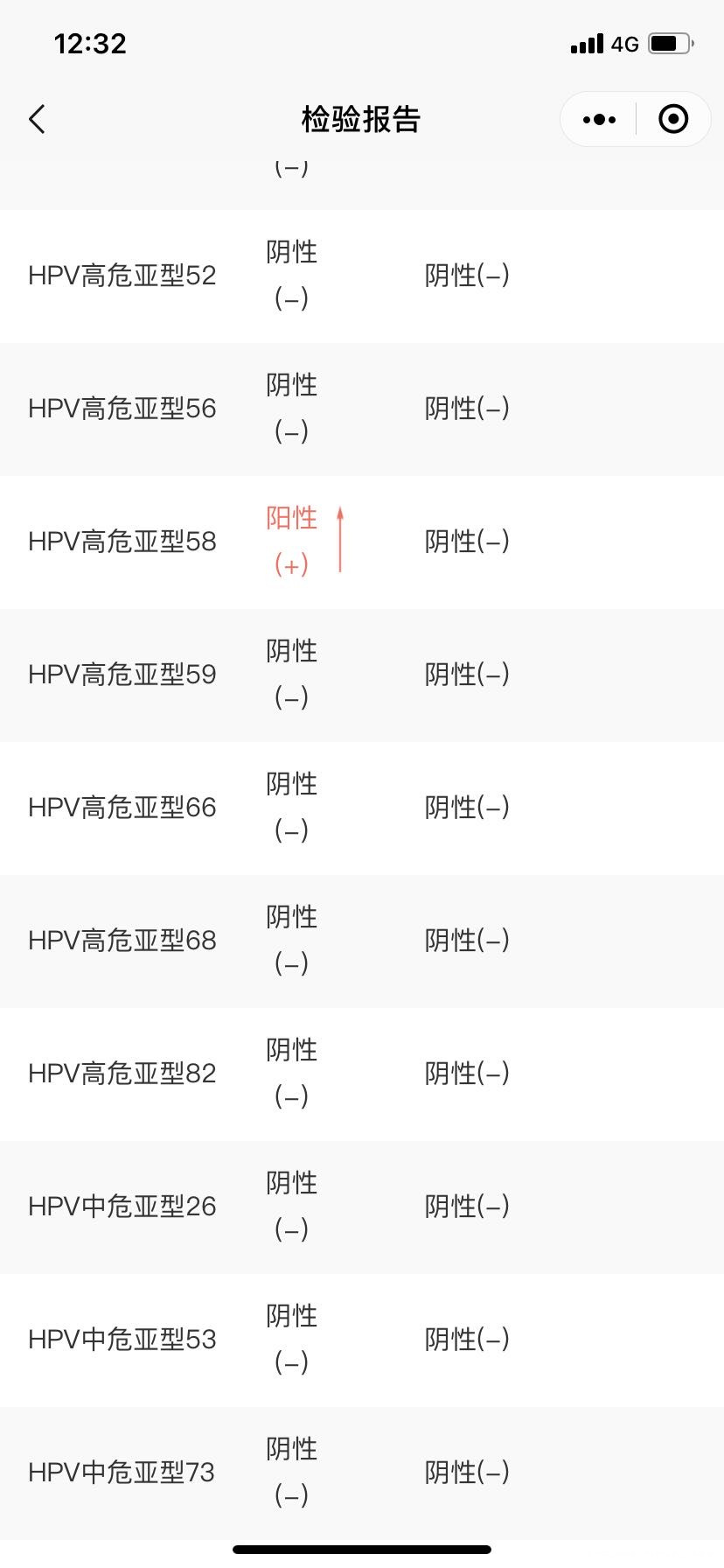Expand the HPV高危亚型66 result row
Image resolution: width=724 pixels, height=1568 pixels.
[362, 808]
